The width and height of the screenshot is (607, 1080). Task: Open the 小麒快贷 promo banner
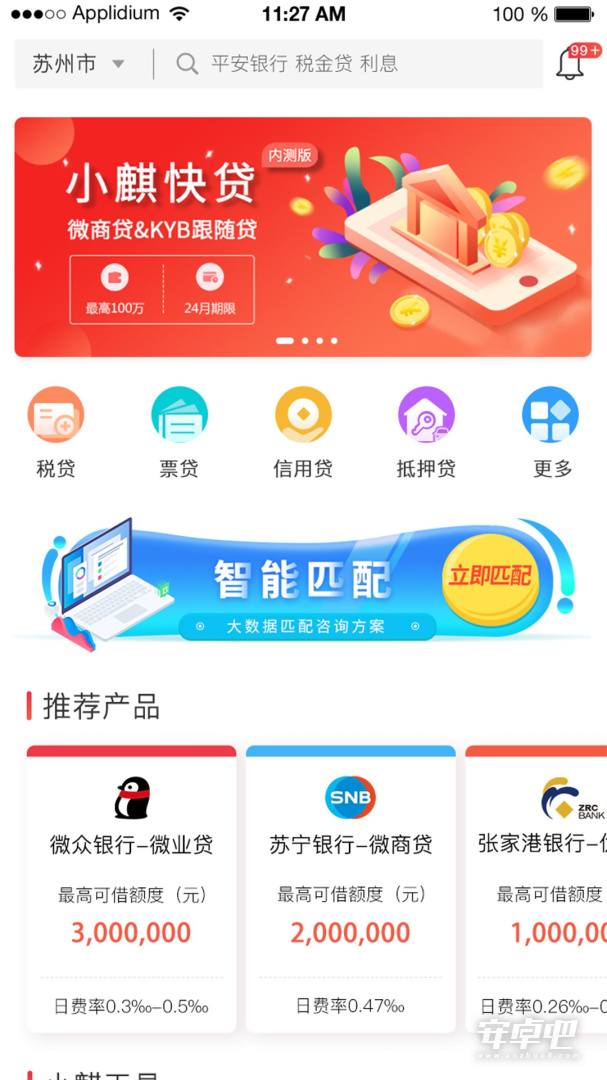tap(303, 237)
